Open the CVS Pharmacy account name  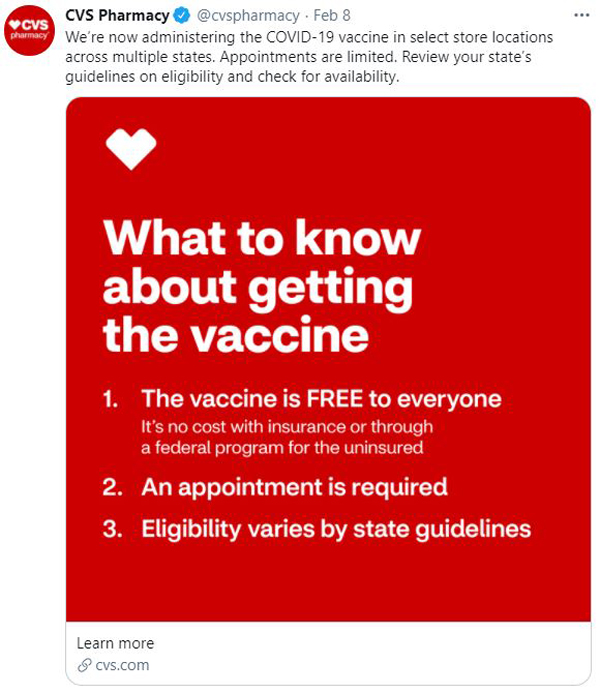tap(116, 16)
